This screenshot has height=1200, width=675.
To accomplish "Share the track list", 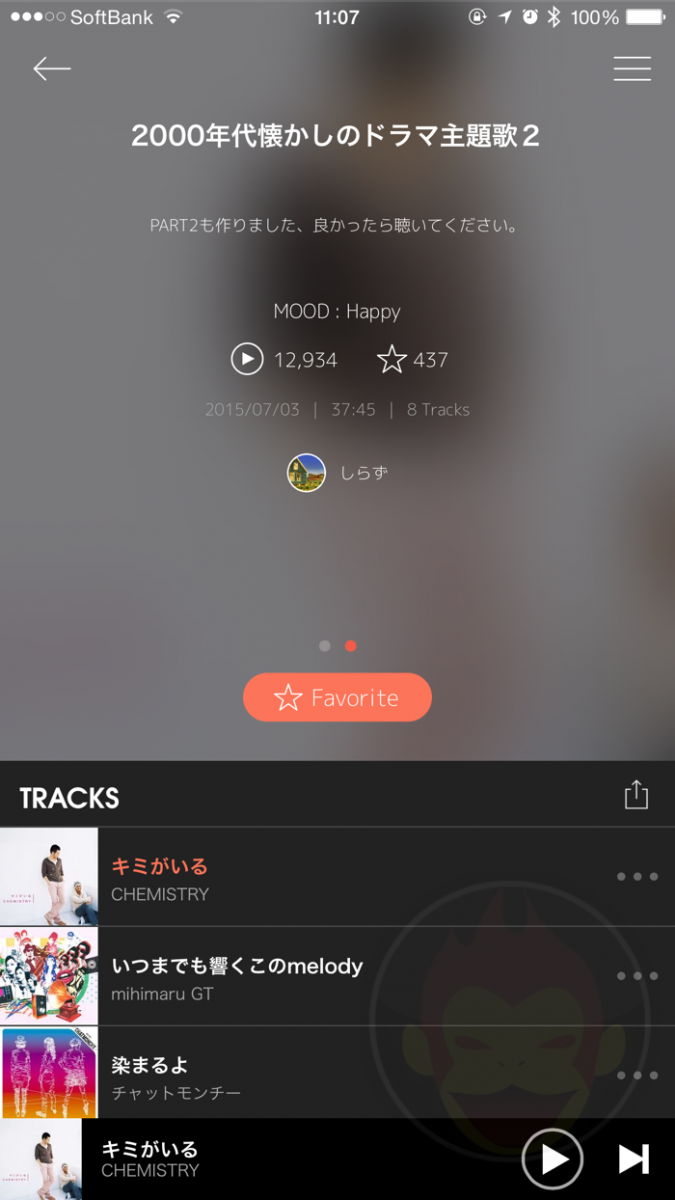I will (x=636, y=795).
